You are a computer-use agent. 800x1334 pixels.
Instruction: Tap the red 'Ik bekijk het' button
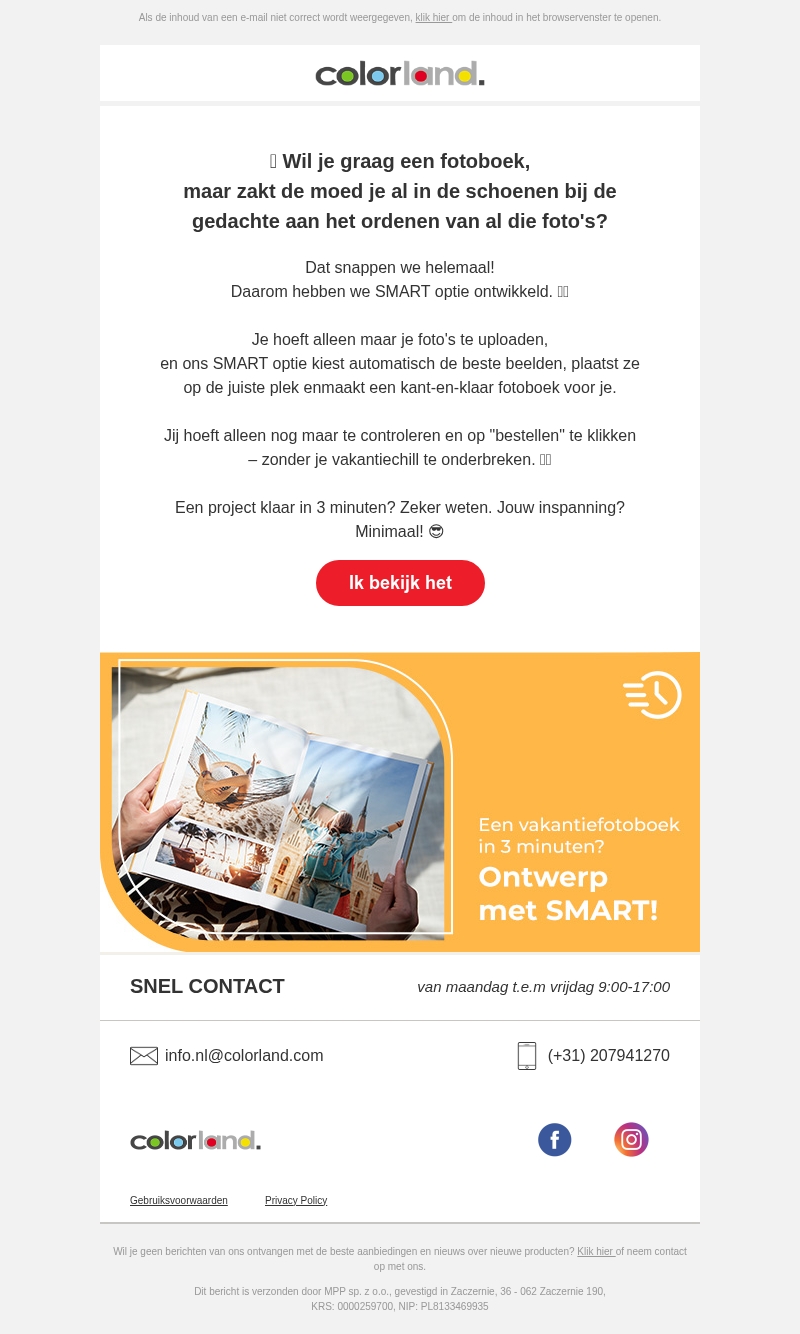click(400, 583)
